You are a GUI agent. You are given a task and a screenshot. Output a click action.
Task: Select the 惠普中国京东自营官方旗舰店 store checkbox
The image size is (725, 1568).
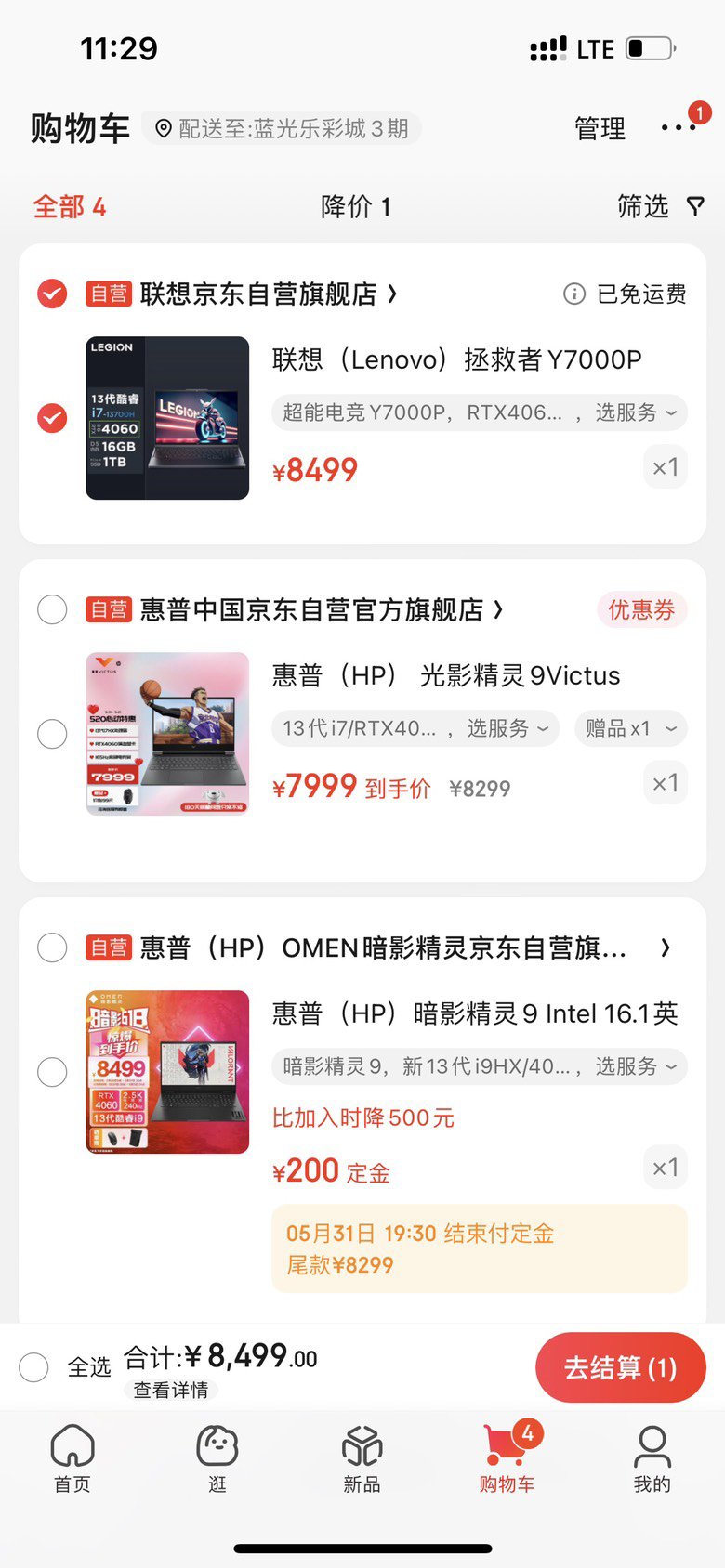pyautogui.click(x=52, y=610)
